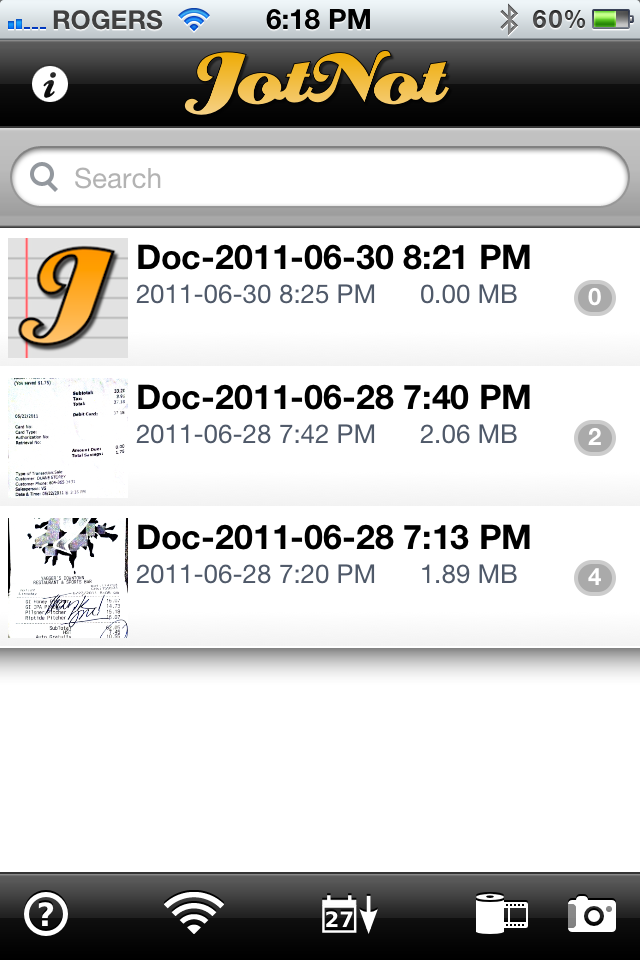This screenshot has height=960, width=640.
Task: Tap the Search field
Action: 320,179
